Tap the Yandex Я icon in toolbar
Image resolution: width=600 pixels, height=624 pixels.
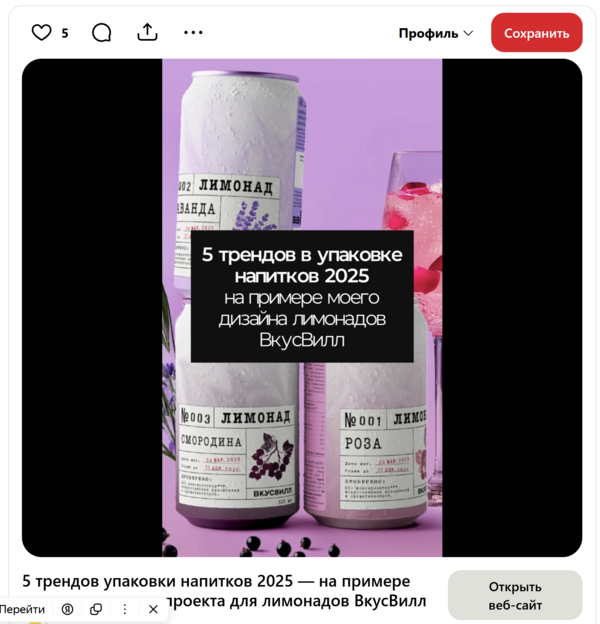click(67, 609)
